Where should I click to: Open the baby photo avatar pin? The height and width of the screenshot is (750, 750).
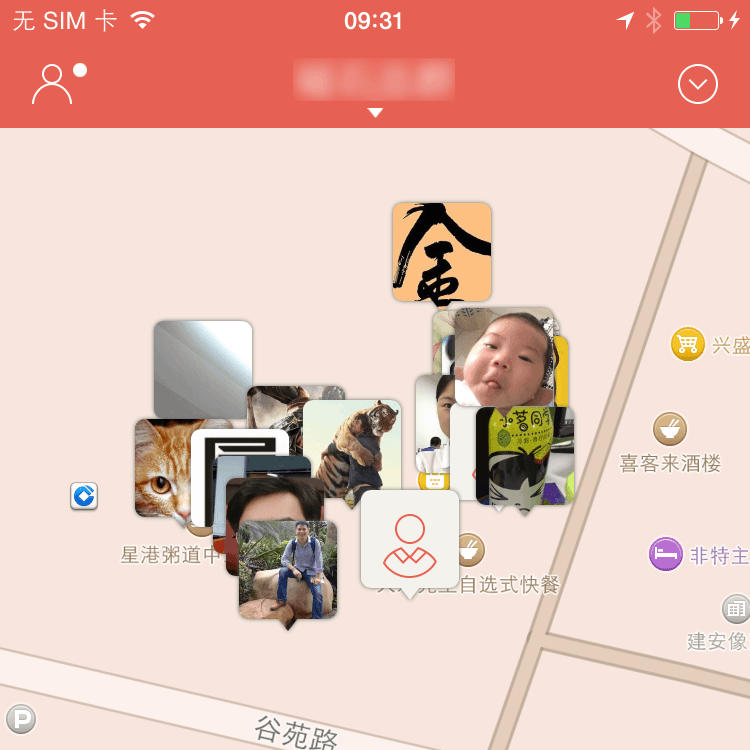click(503, 355)
